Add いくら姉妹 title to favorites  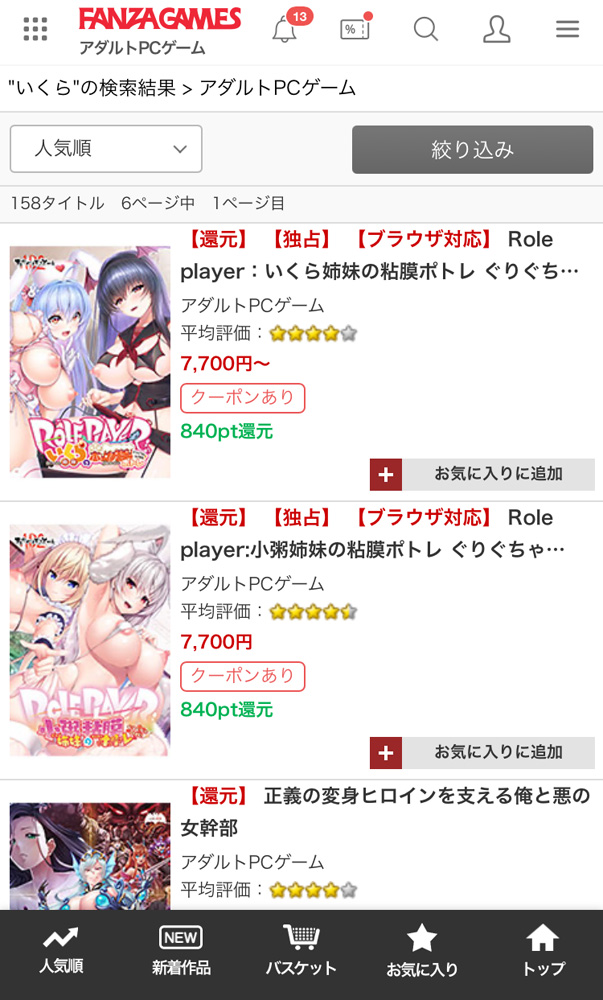tap(482, 474)
